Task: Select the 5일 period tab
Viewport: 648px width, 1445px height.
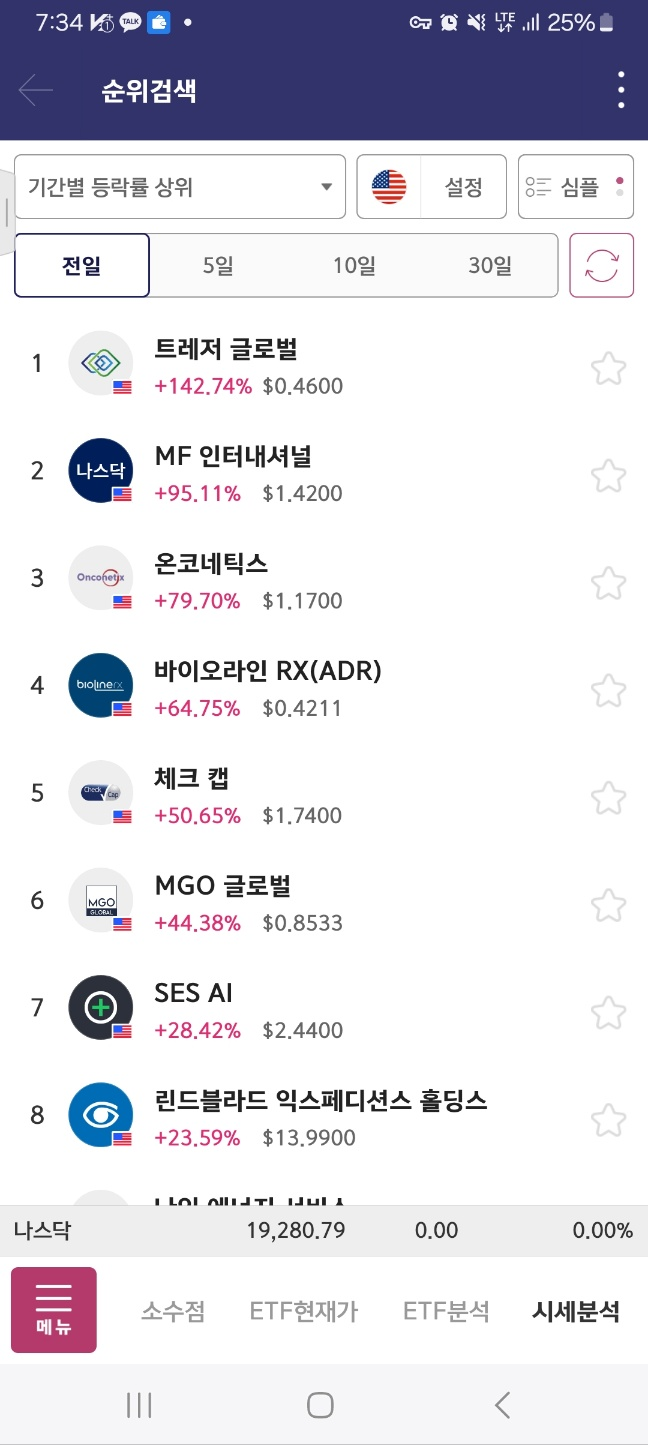Action: point(218,266)
